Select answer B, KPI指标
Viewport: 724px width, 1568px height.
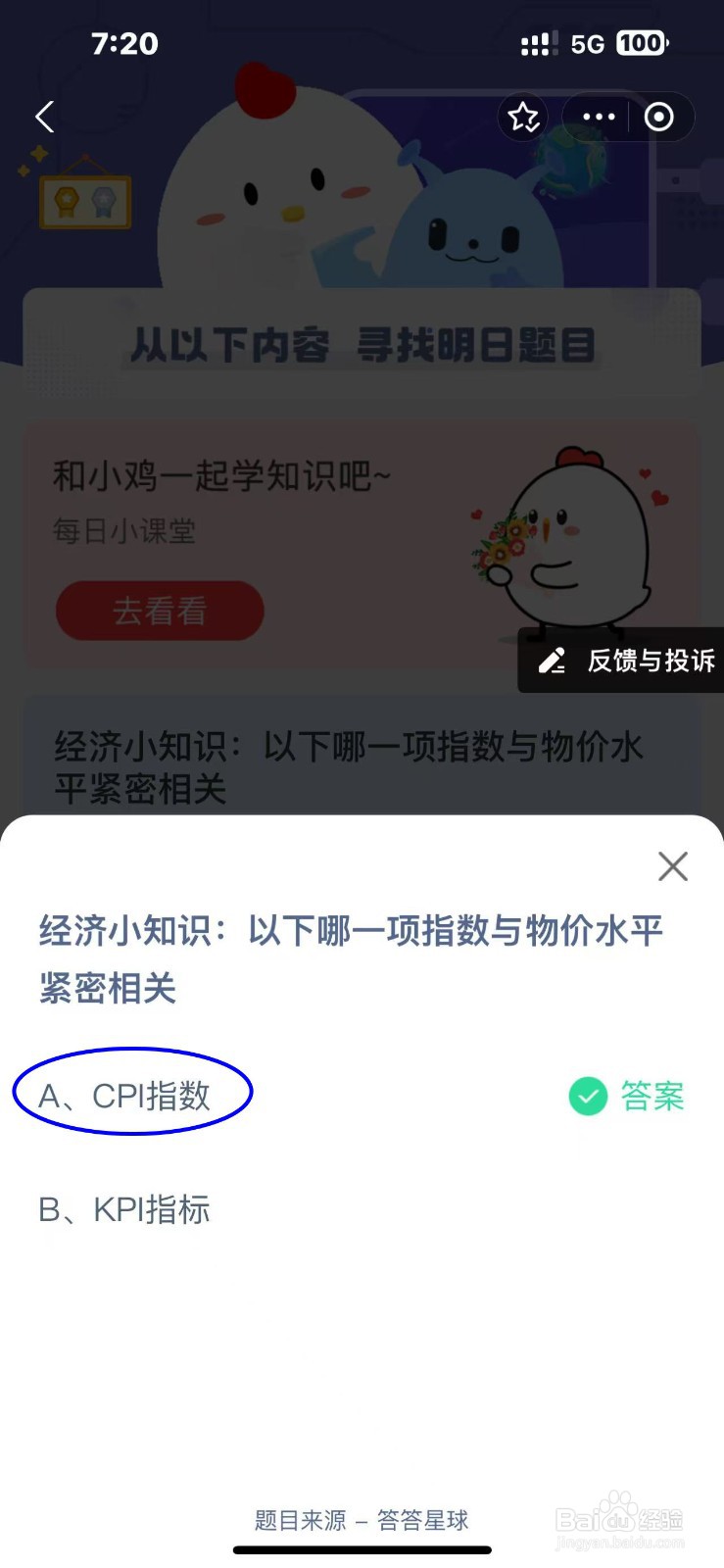(125, 1209)
